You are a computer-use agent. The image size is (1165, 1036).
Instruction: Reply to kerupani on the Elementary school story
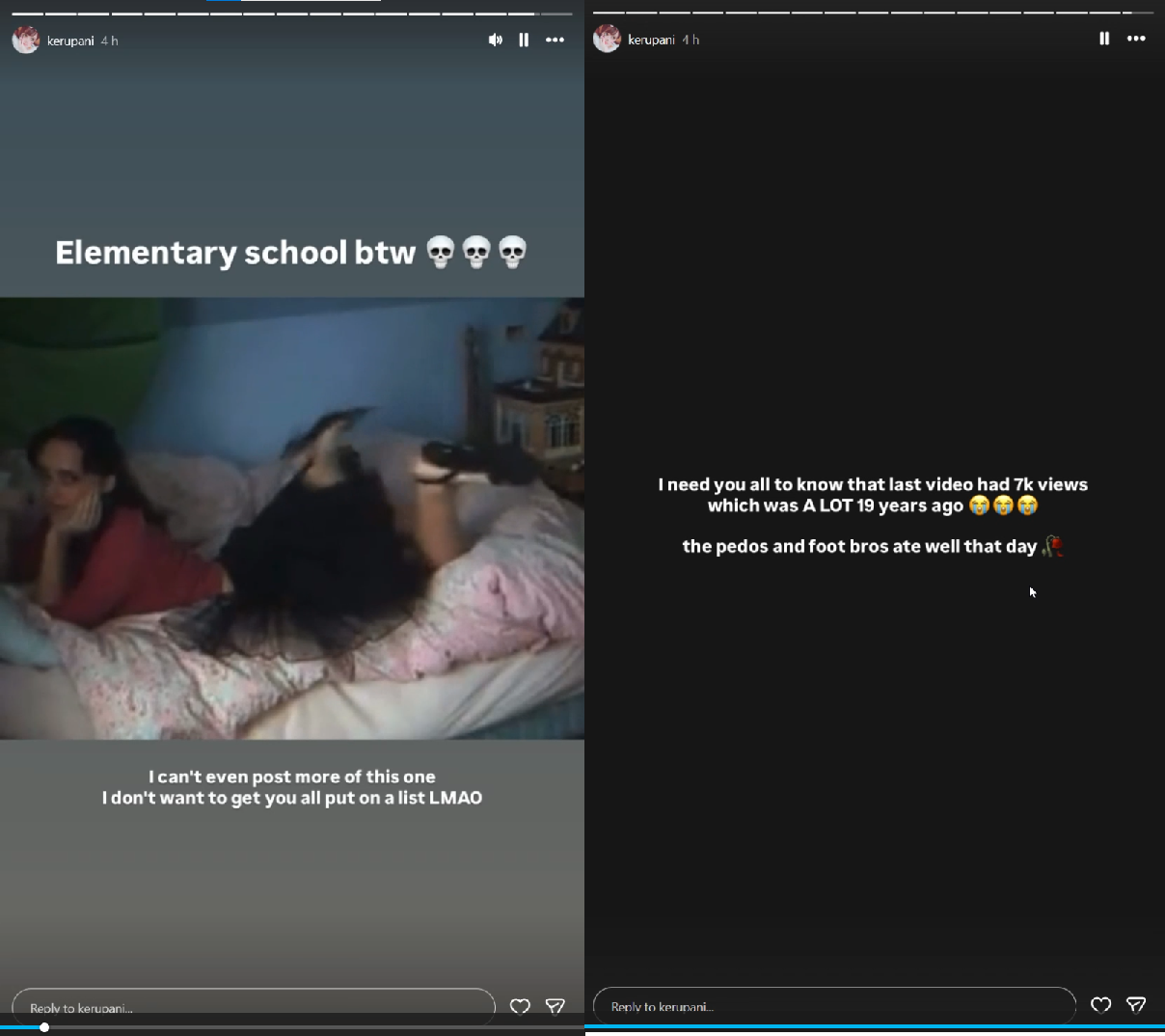click(x=253, y=1007)
